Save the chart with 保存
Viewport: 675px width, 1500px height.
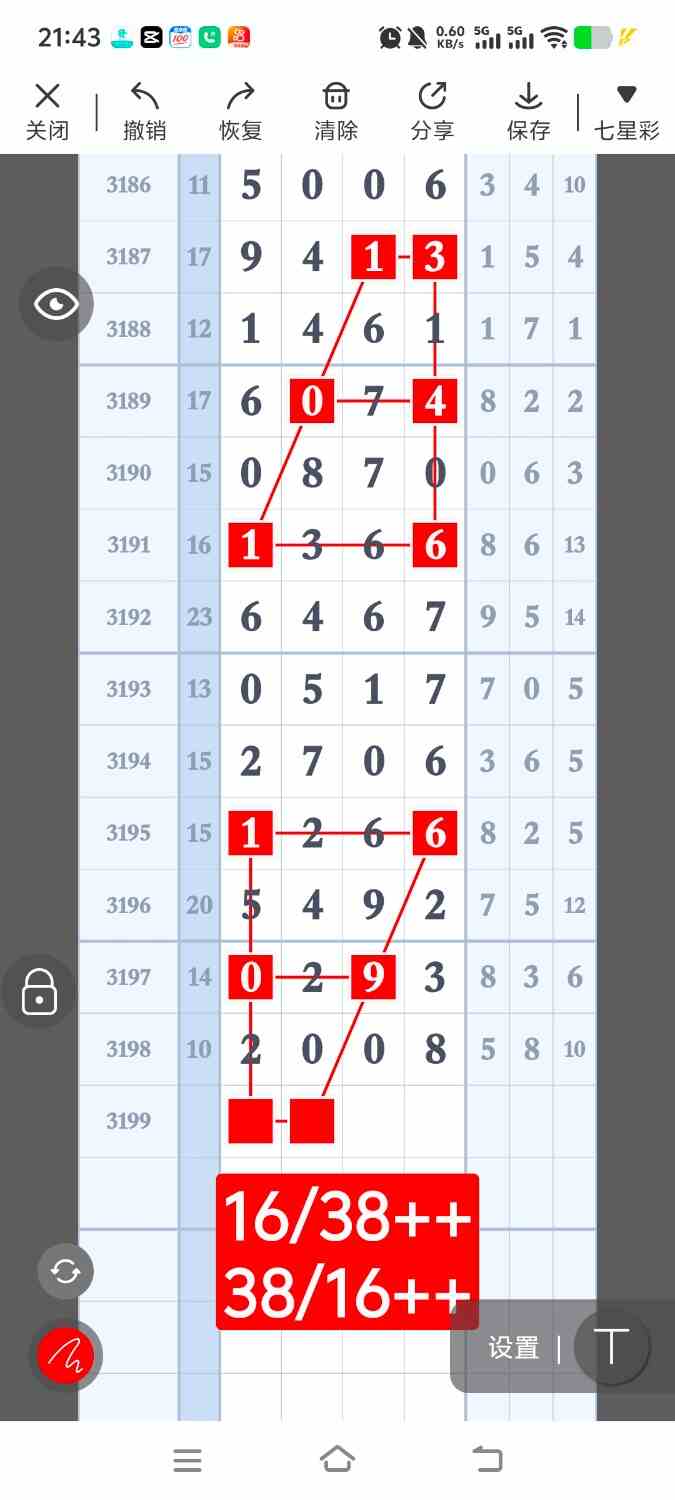click(528, 112)
